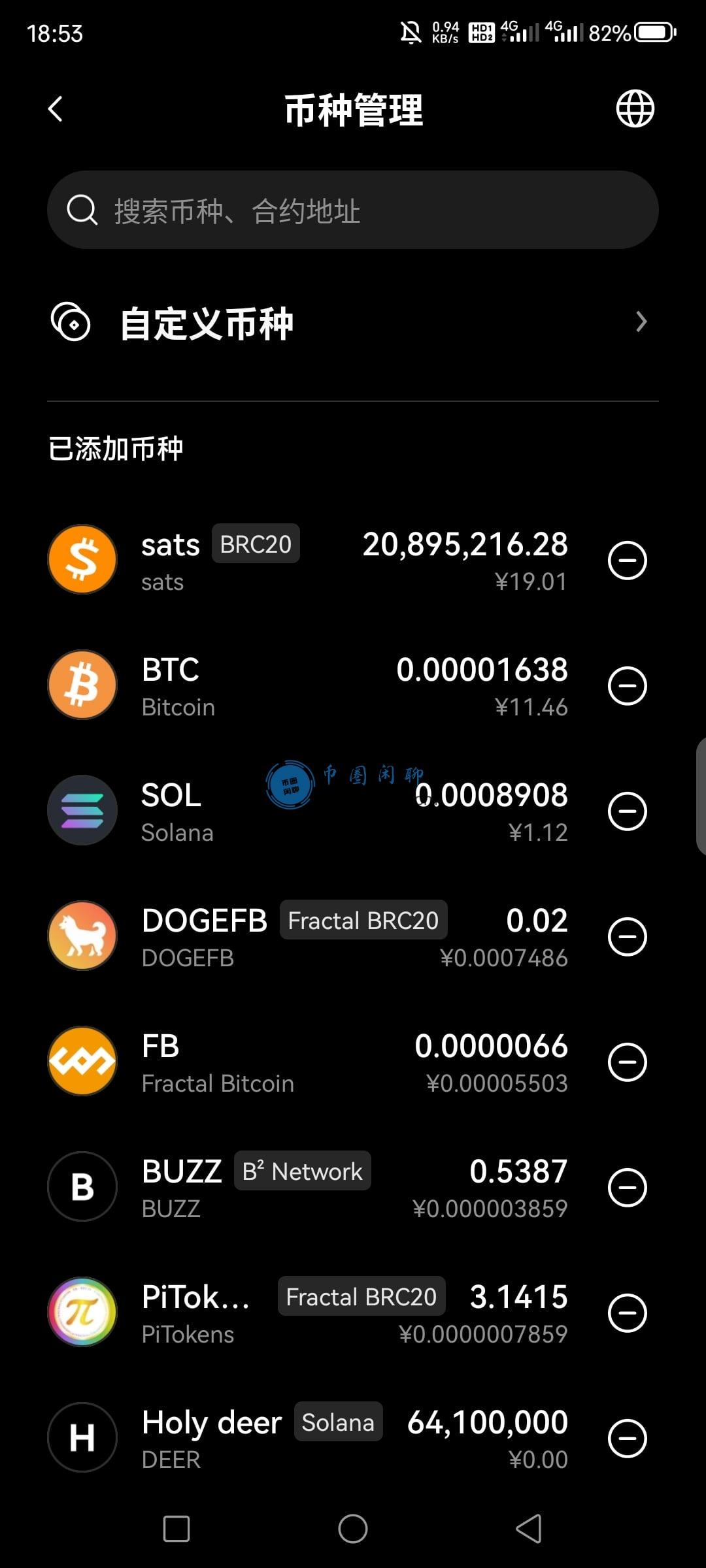This screenshot has height=1568, width=706.
Task: Remove Holy deer DEER token
Action: (x=627, y=1439)
